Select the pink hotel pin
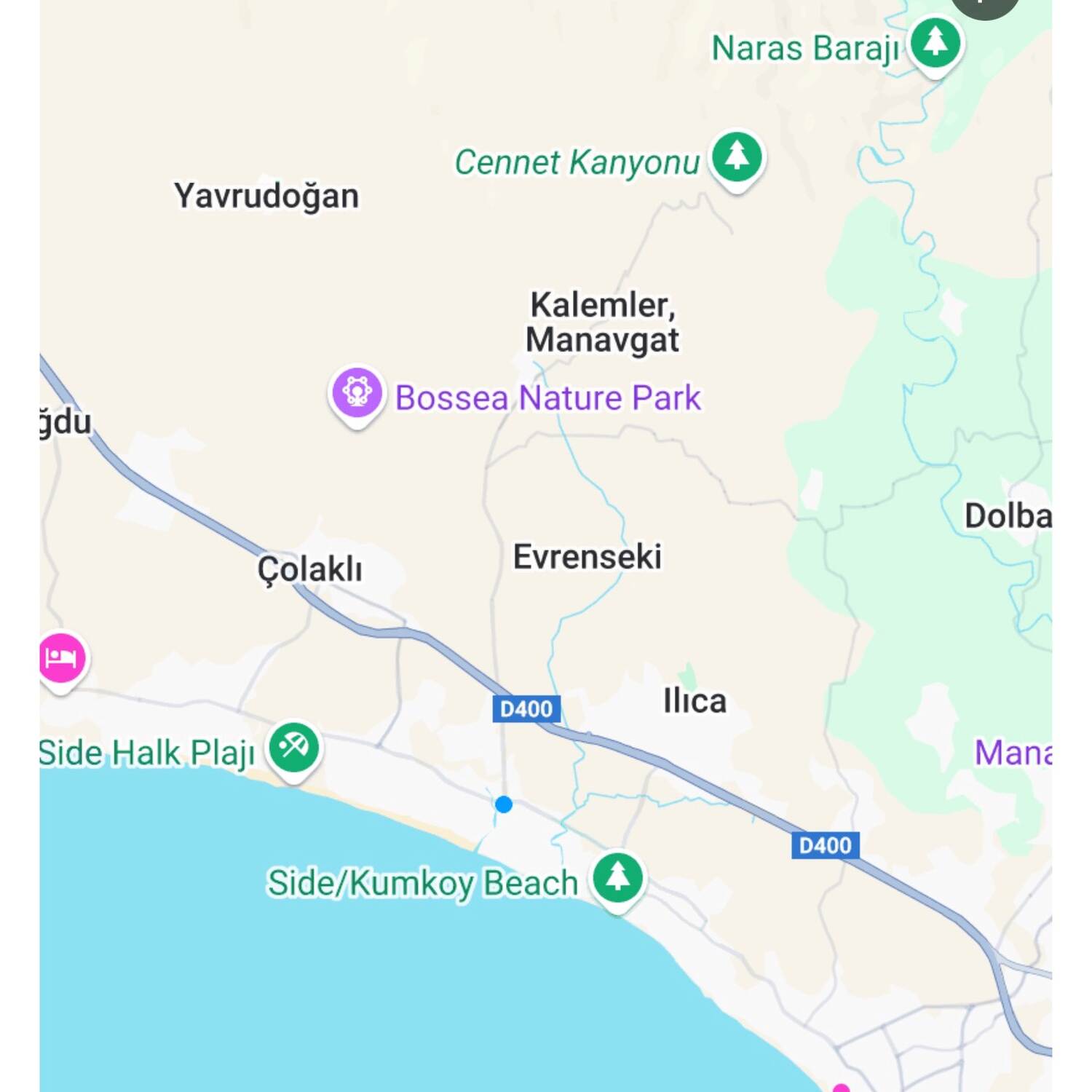Screen dimensions: 1092x1092 click(62, 658)
